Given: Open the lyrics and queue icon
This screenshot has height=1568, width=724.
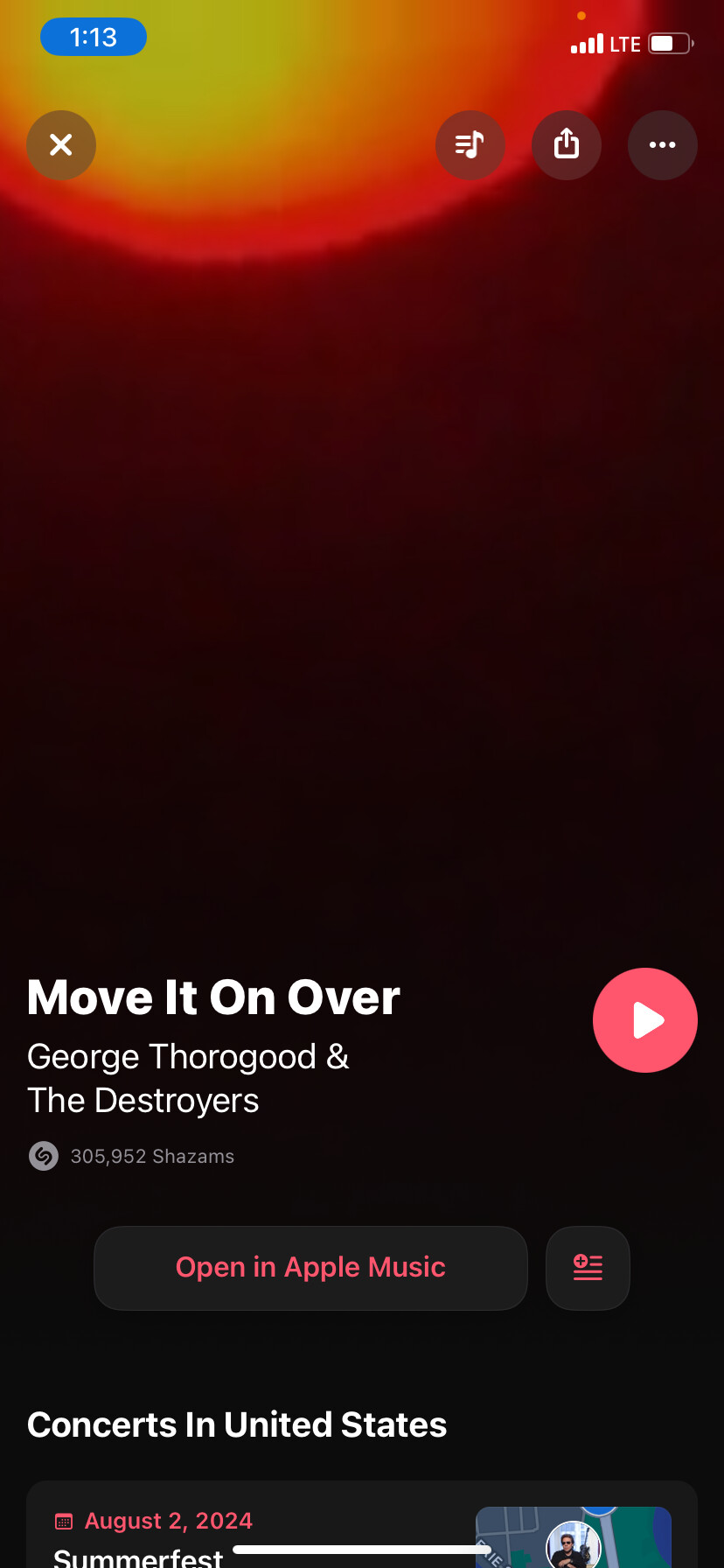Looking at the screenshot, I should 470,145.
